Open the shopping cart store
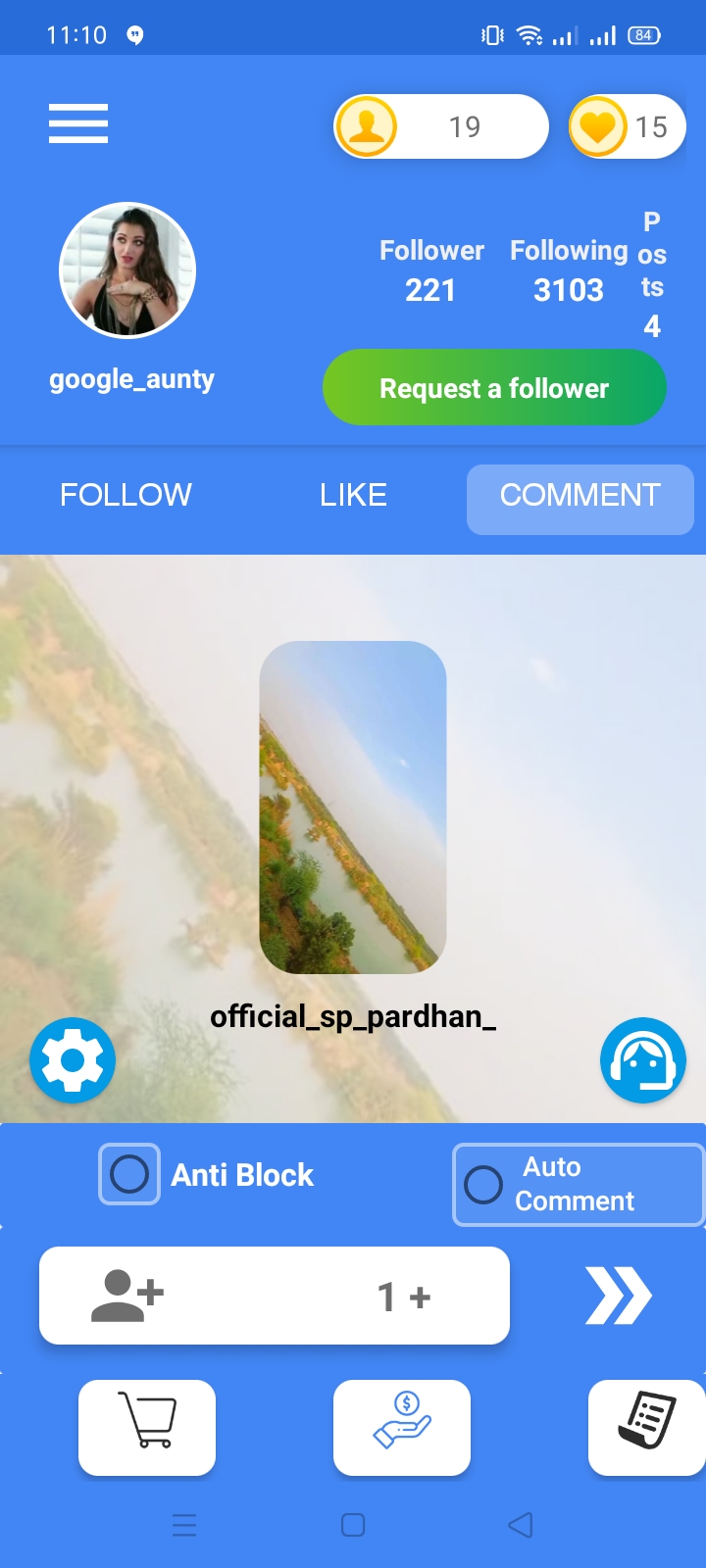This screenshot has width=706, height=1568. (147, 1427)
